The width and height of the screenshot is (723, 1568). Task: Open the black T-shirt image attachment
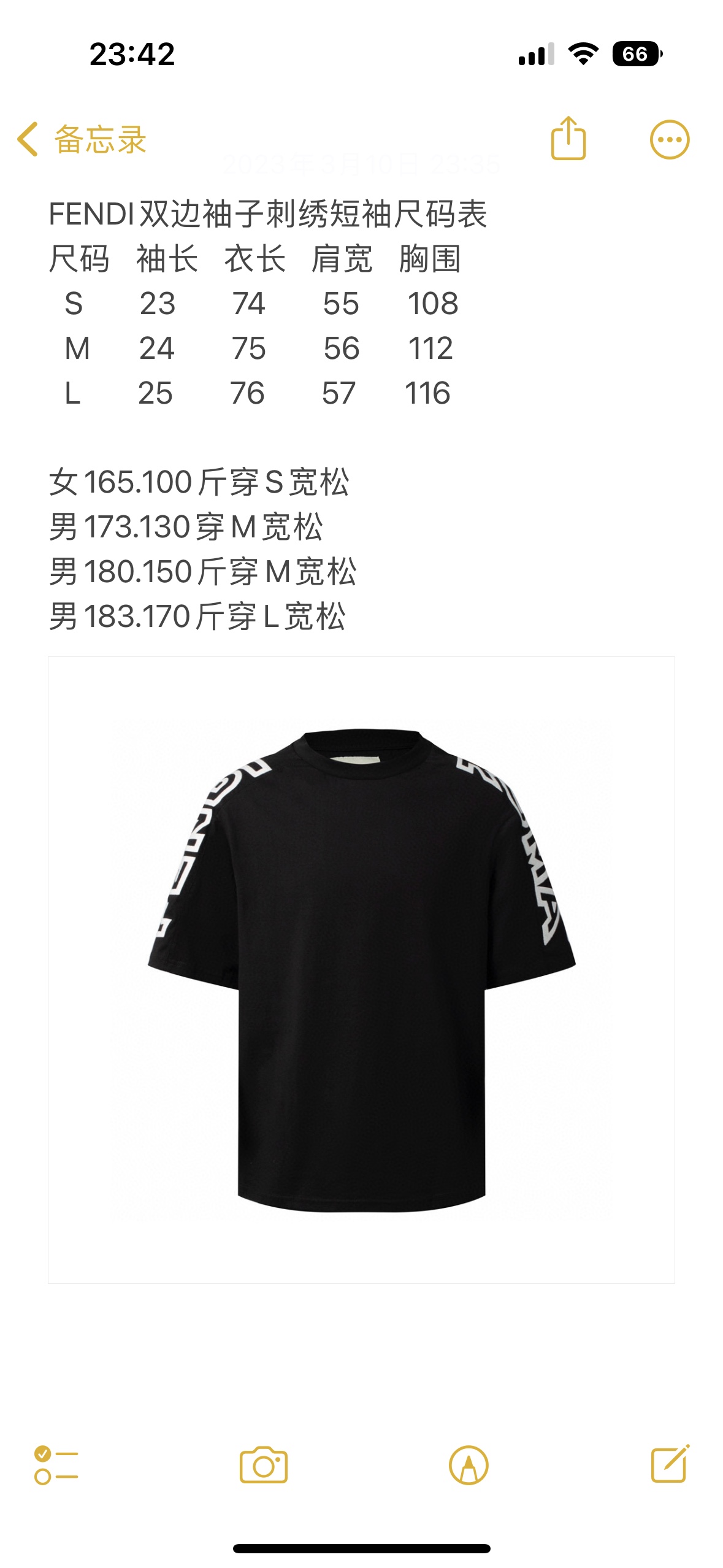[361, 969]
